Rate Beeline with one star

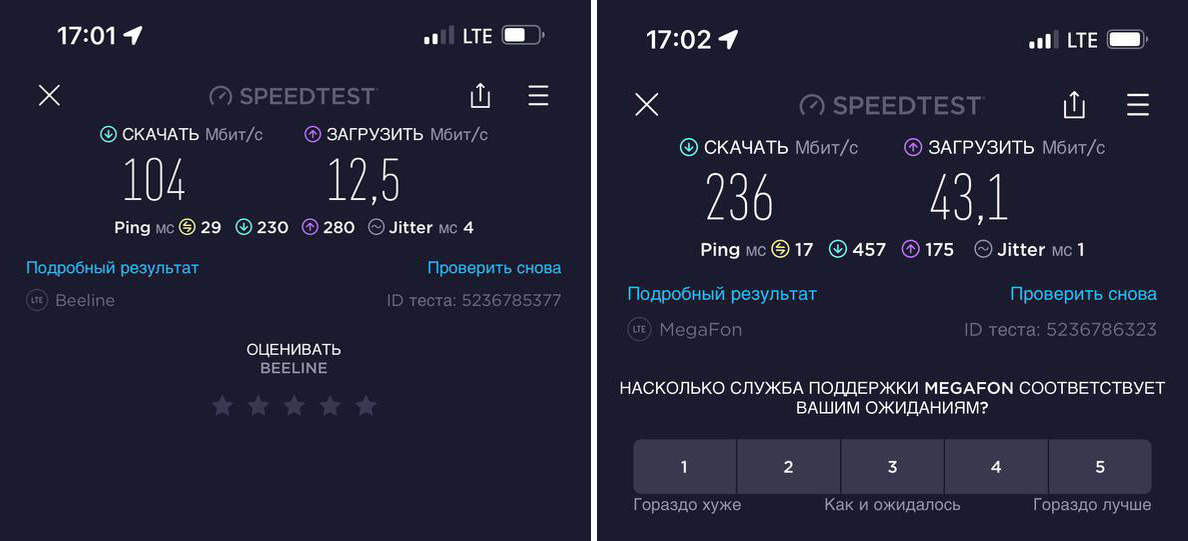(222, 406)
